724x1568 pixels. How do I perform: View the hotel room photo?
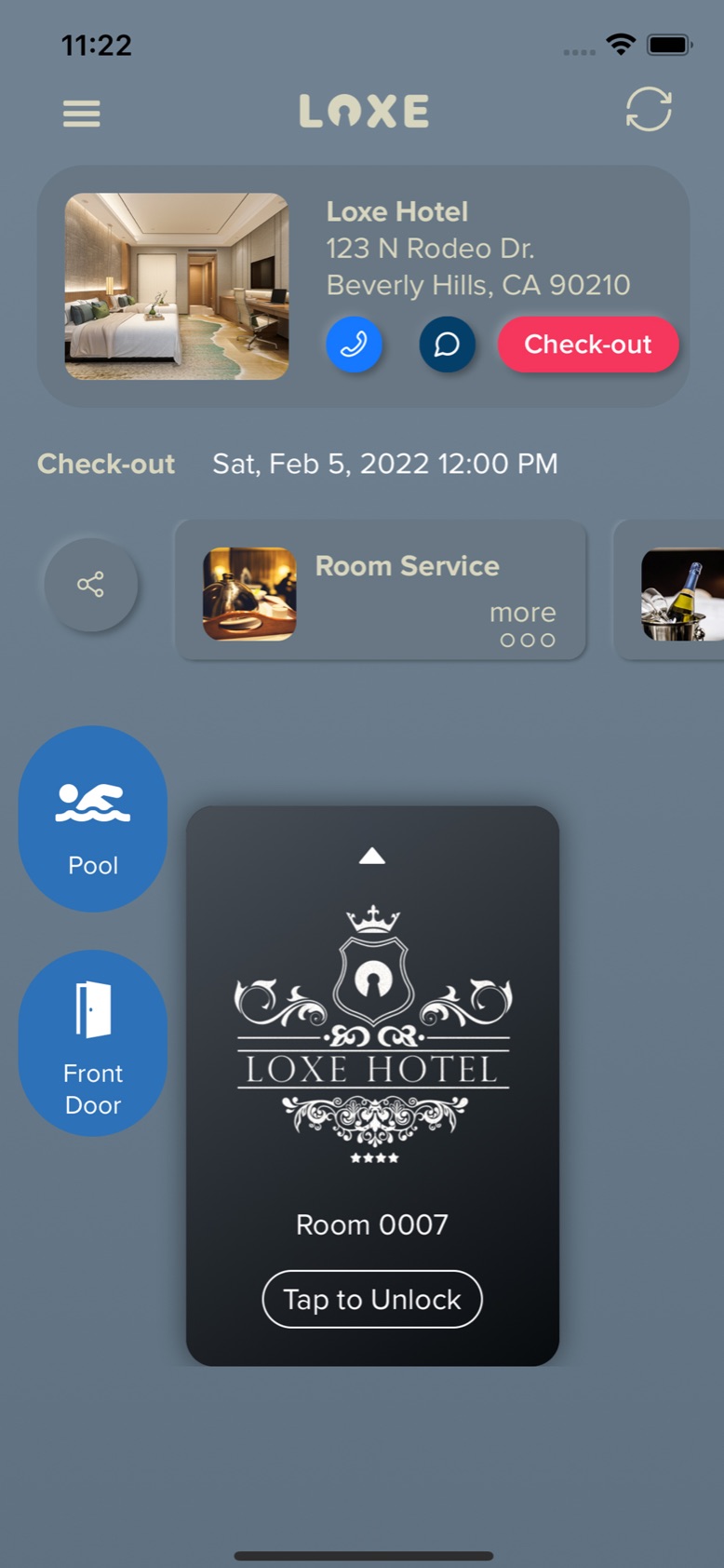point(177,286)
